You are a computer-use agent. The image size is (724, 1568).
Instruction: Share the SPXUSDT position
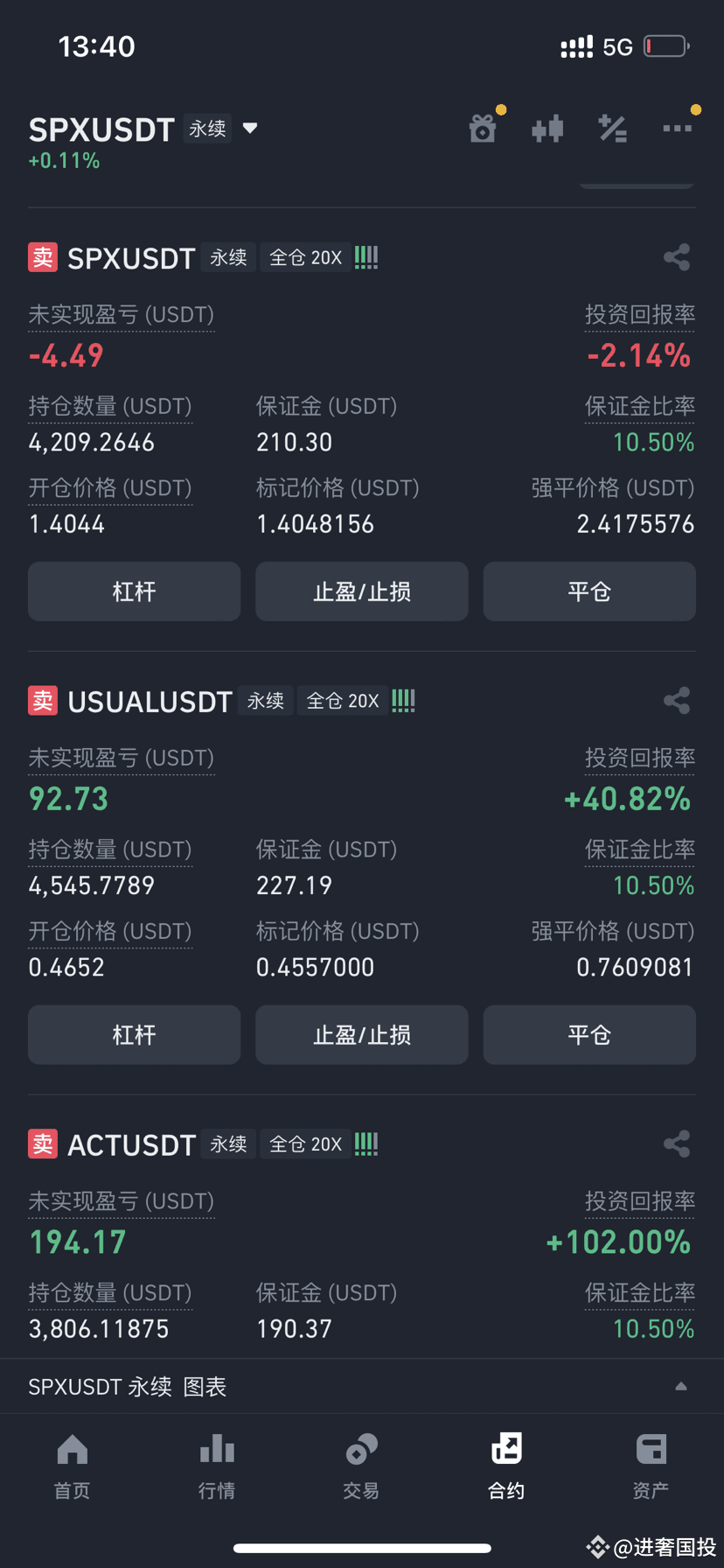(x=677, y=256)
